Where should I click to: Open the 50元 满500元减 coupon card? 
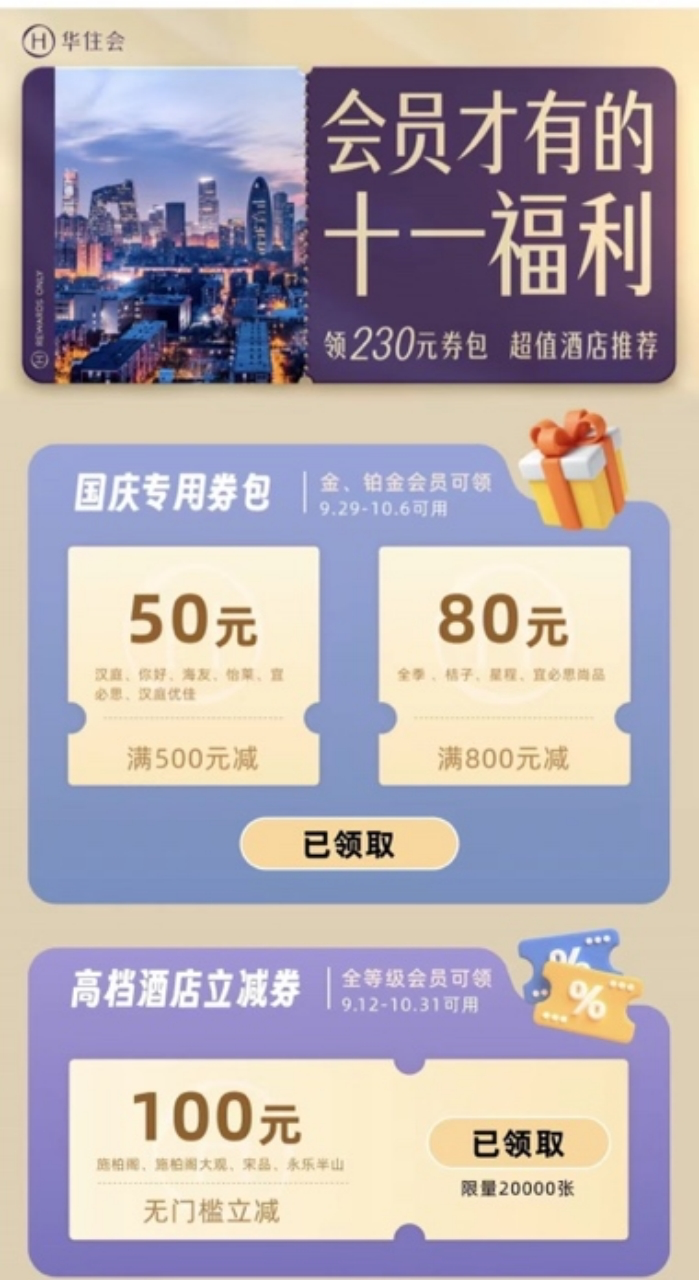click(x=193, y=665)
